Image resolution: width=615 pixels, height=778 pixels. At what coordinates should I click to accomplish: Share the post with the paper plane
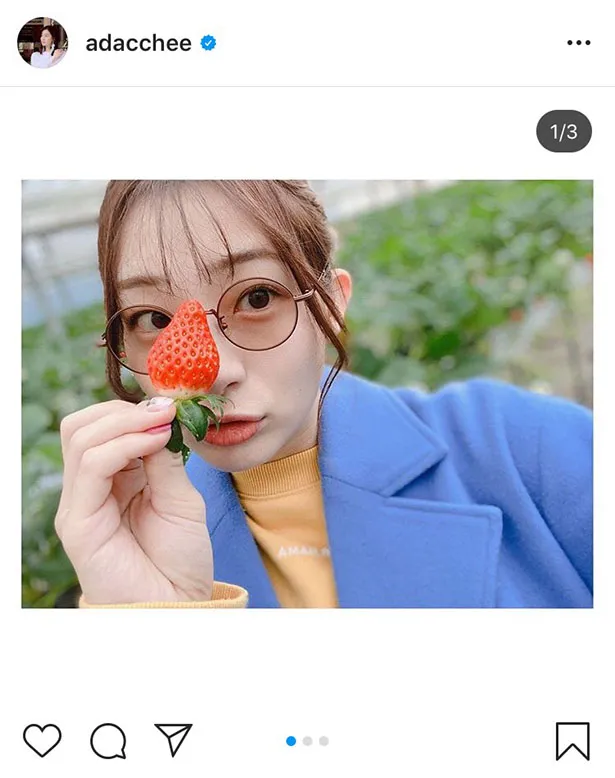pos(173,739)
